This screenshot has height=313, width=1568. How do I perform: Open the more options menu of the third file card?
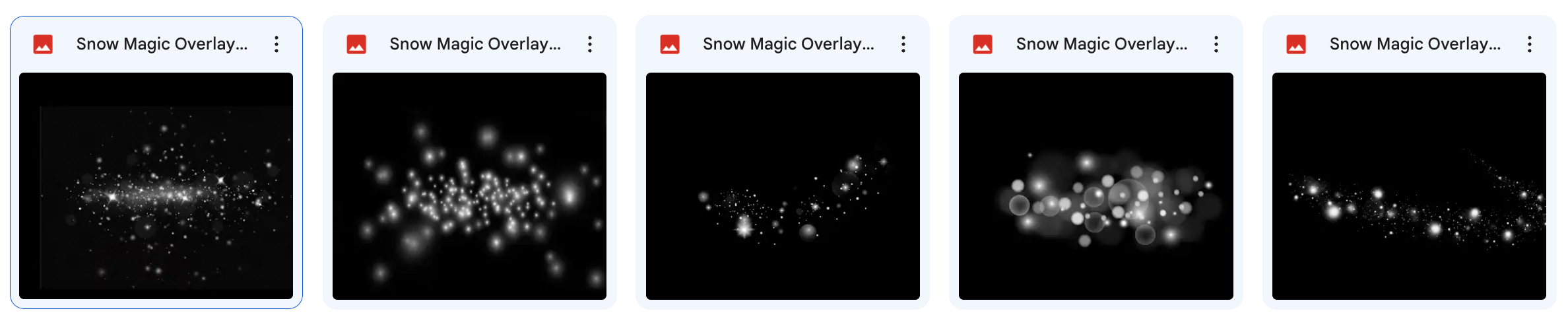(x=903, y=44)
